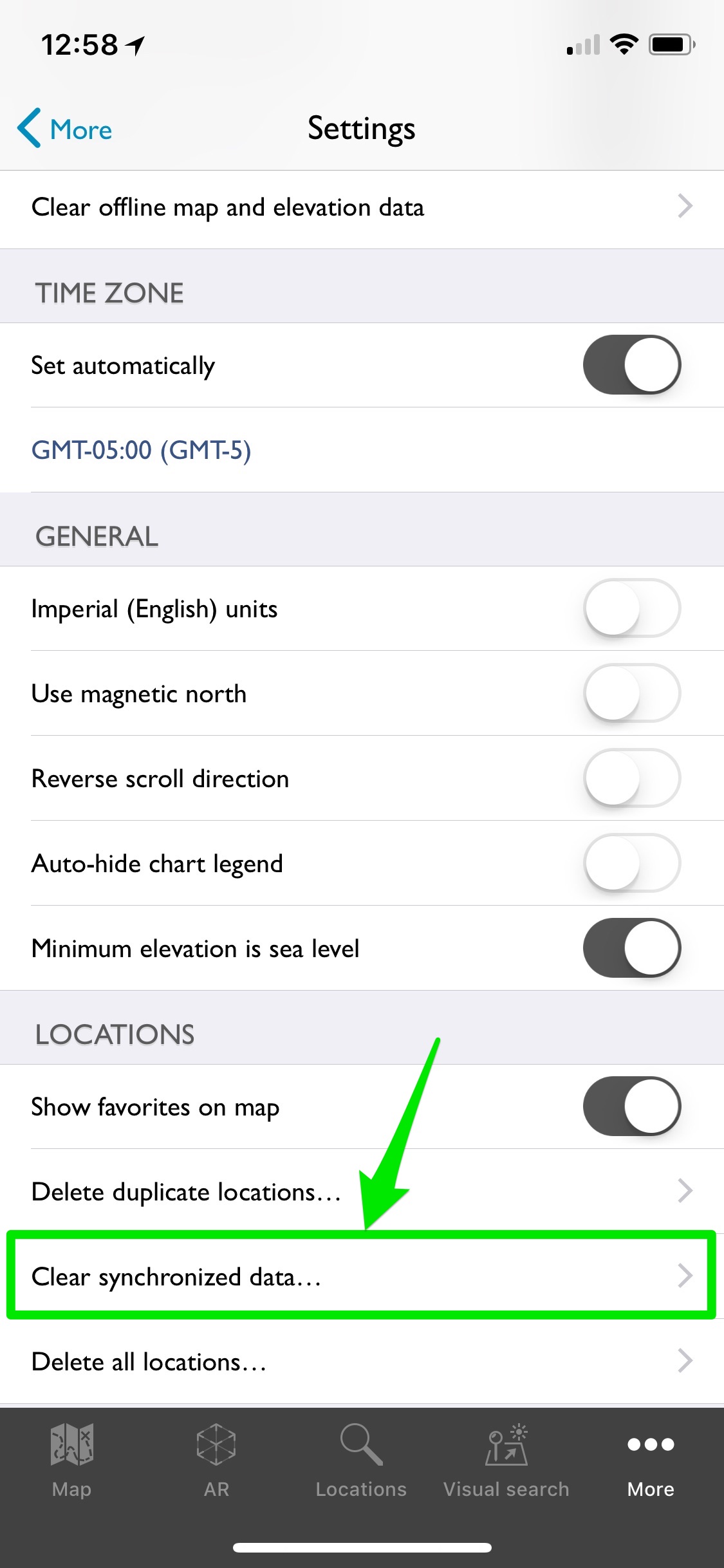The height and width of the screenshot is (1568, 724).
Task: Go to the Locations tab
Action: click(361, 1461)
